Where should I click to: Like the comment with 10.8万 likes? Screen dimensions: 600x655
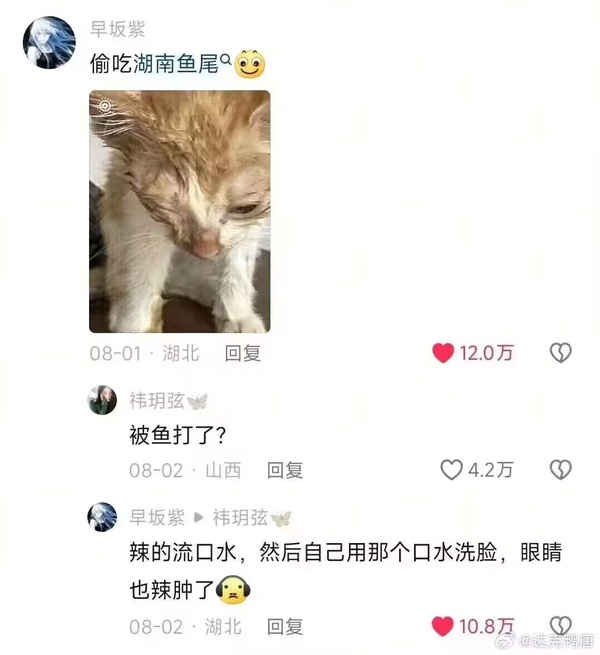pyautogui.click(x=443, y=627)
